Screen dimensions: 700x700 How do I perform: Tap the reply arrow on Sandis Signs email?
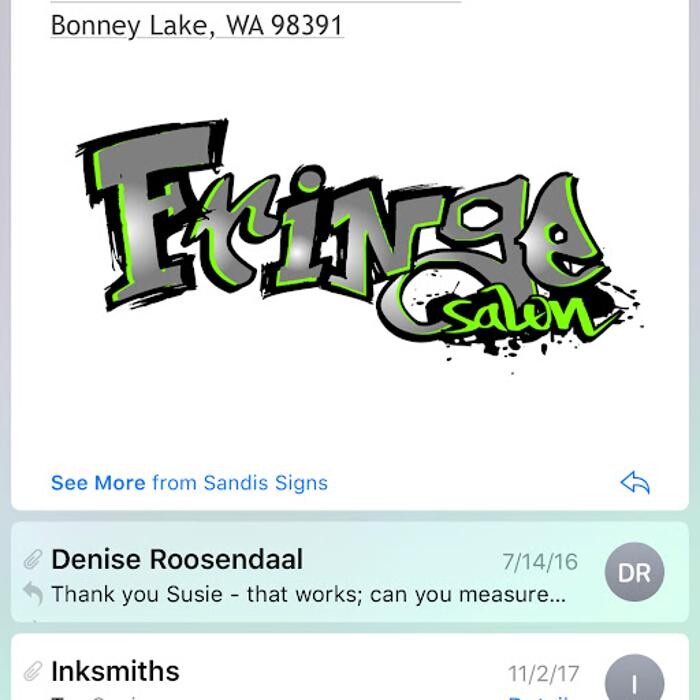[635, 484]
